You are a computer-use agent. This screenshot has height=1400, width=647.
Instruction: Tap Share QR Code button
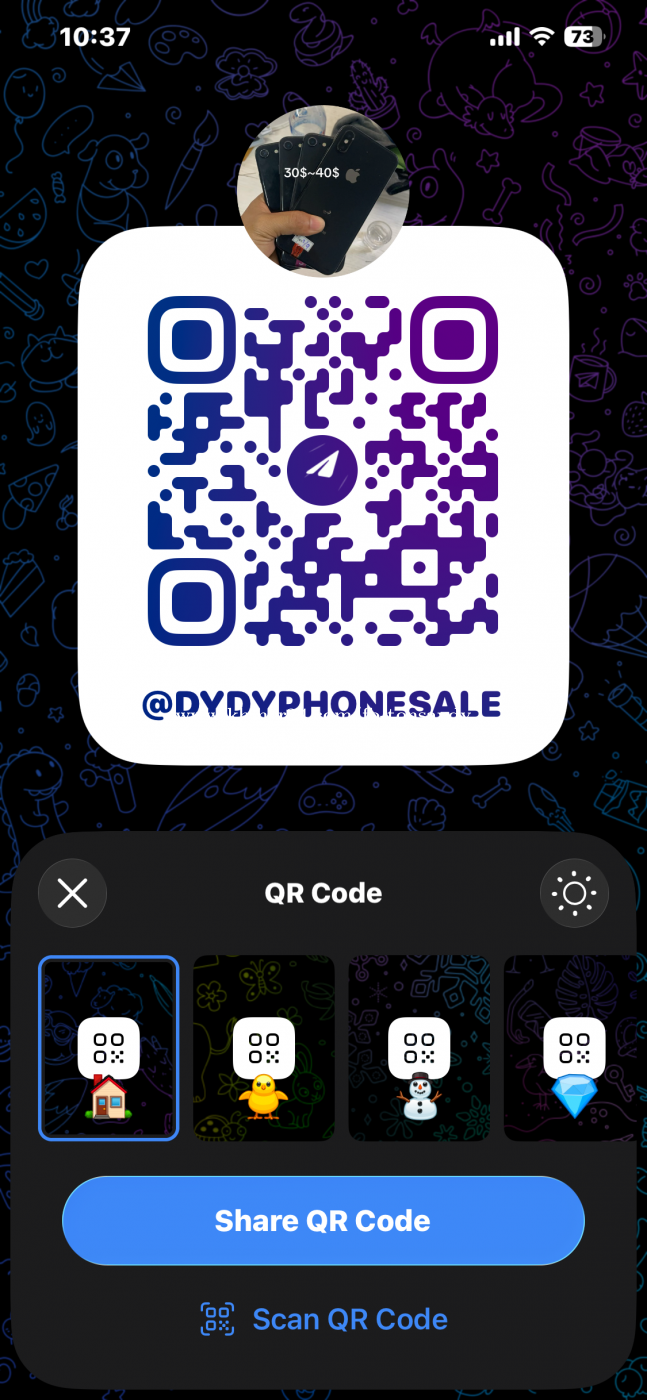coord(323,1221)
